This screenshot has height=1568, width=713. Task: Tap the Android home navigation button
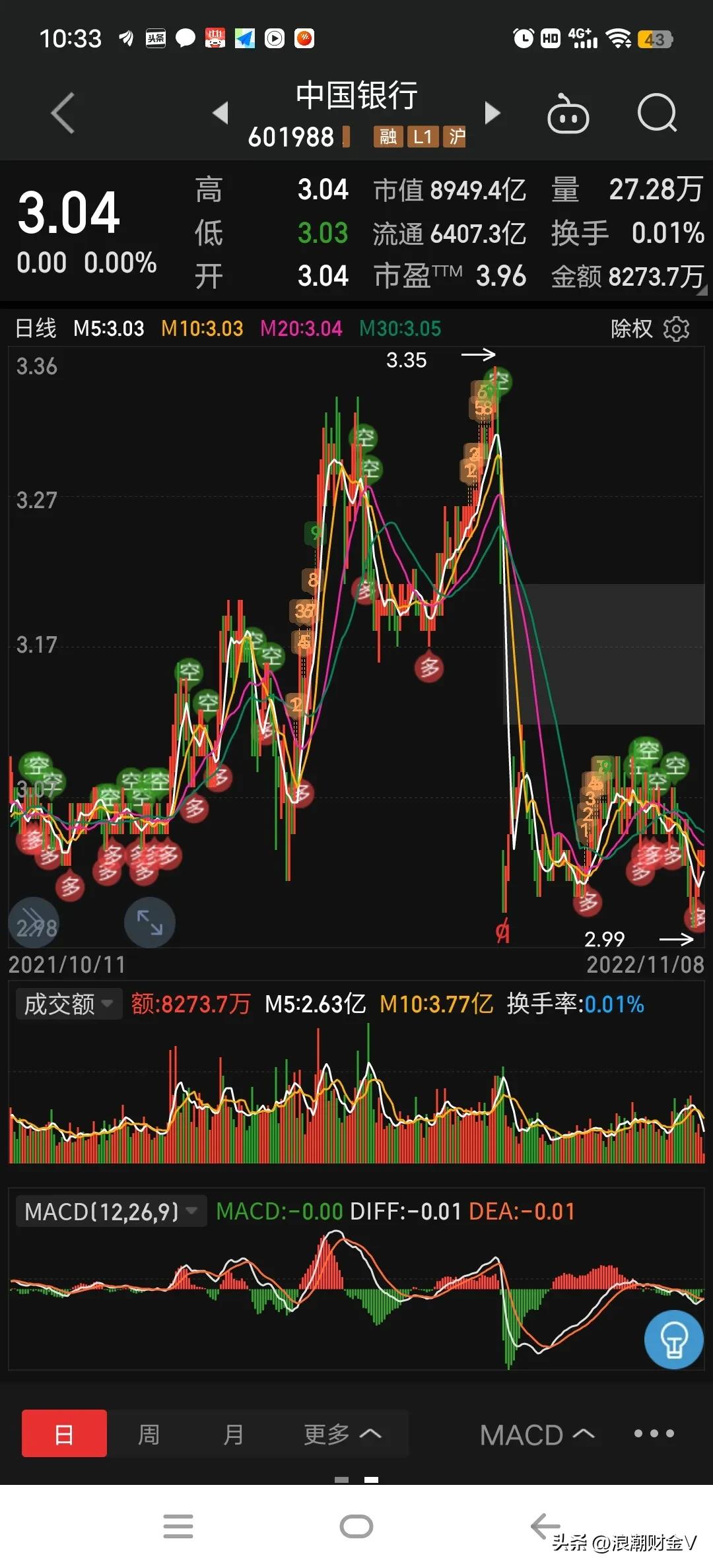click(356, 1526)
